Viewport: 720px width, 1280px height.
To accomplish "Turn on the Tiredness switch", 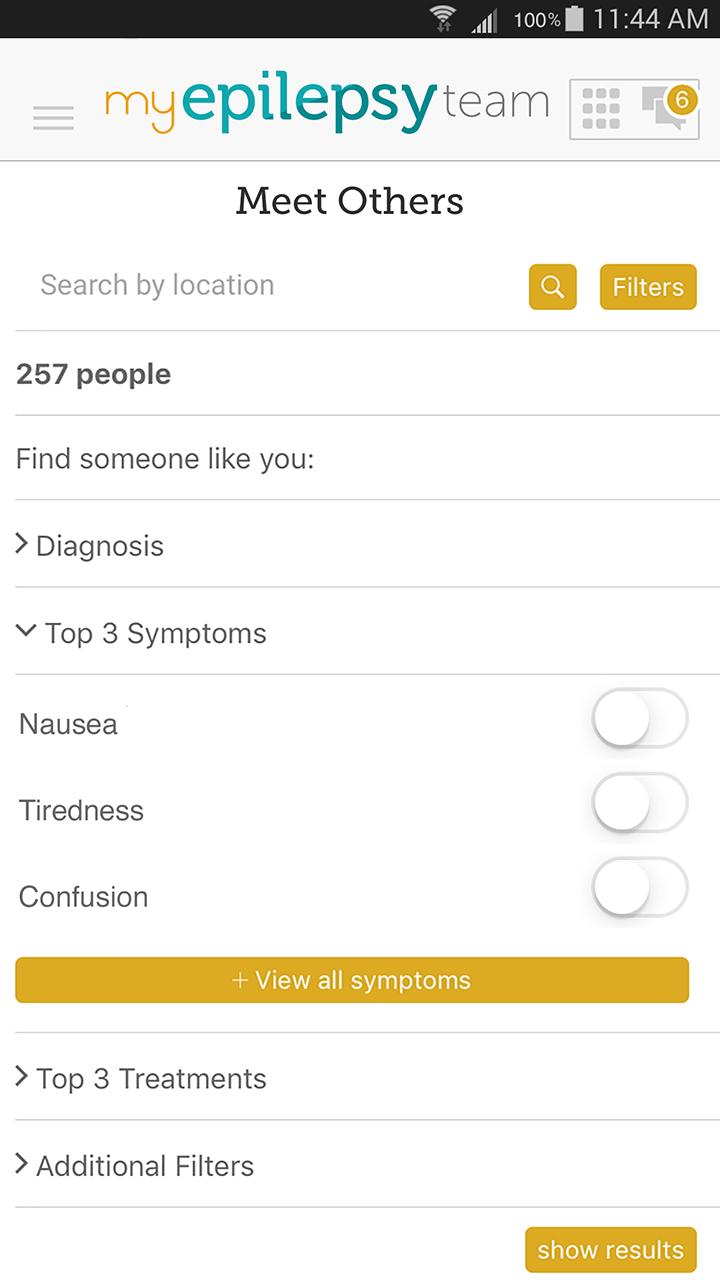I will click(x=640, y=803).
